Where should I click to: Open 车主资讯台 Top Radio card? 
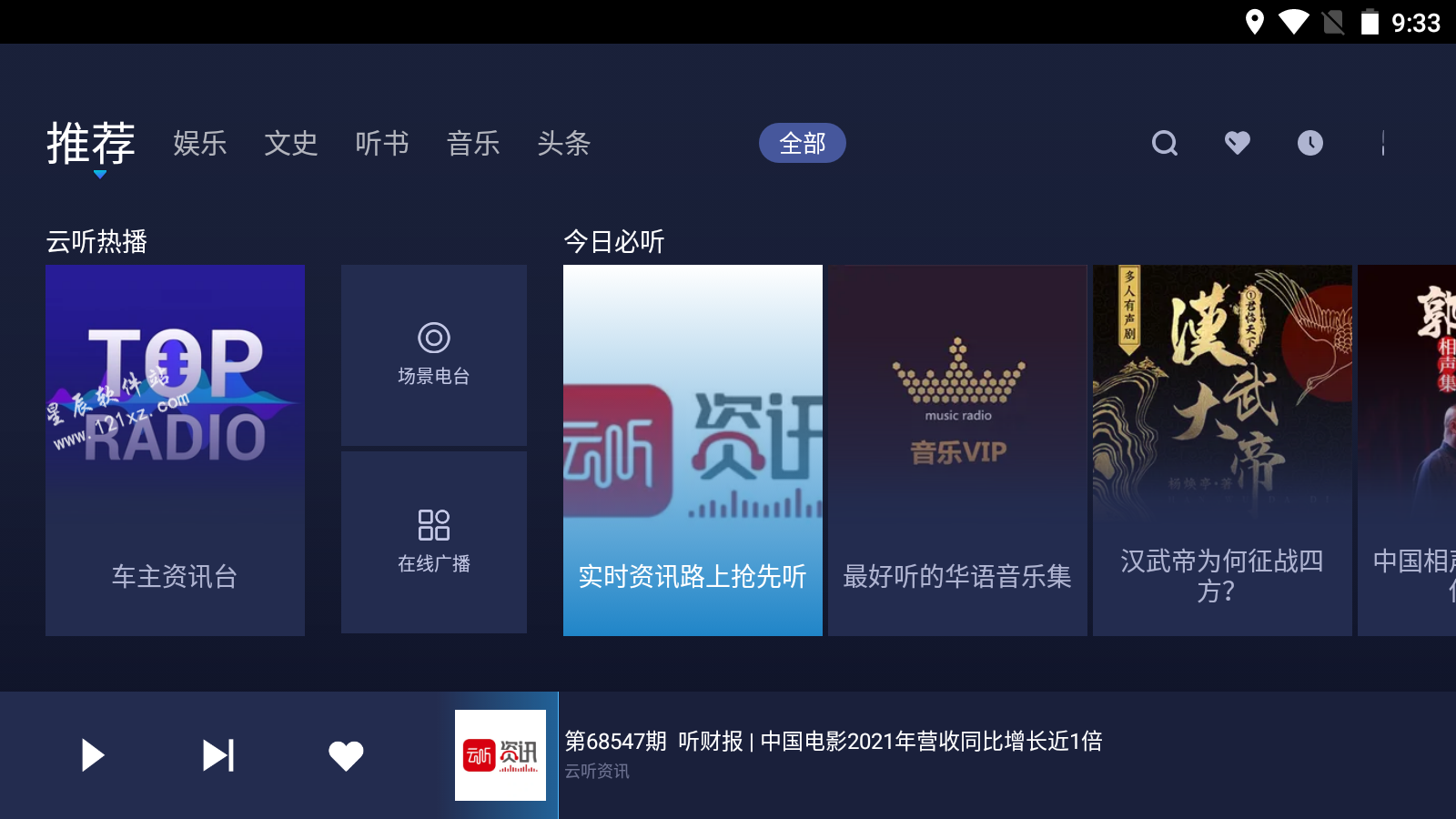click(x=175, y=450)
